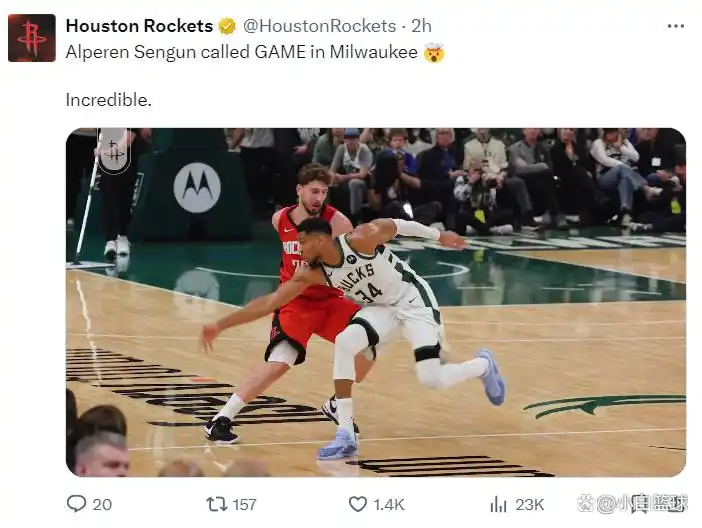View analytics showing 23K views
Screen dimensions: 702x528
[499, 504]
